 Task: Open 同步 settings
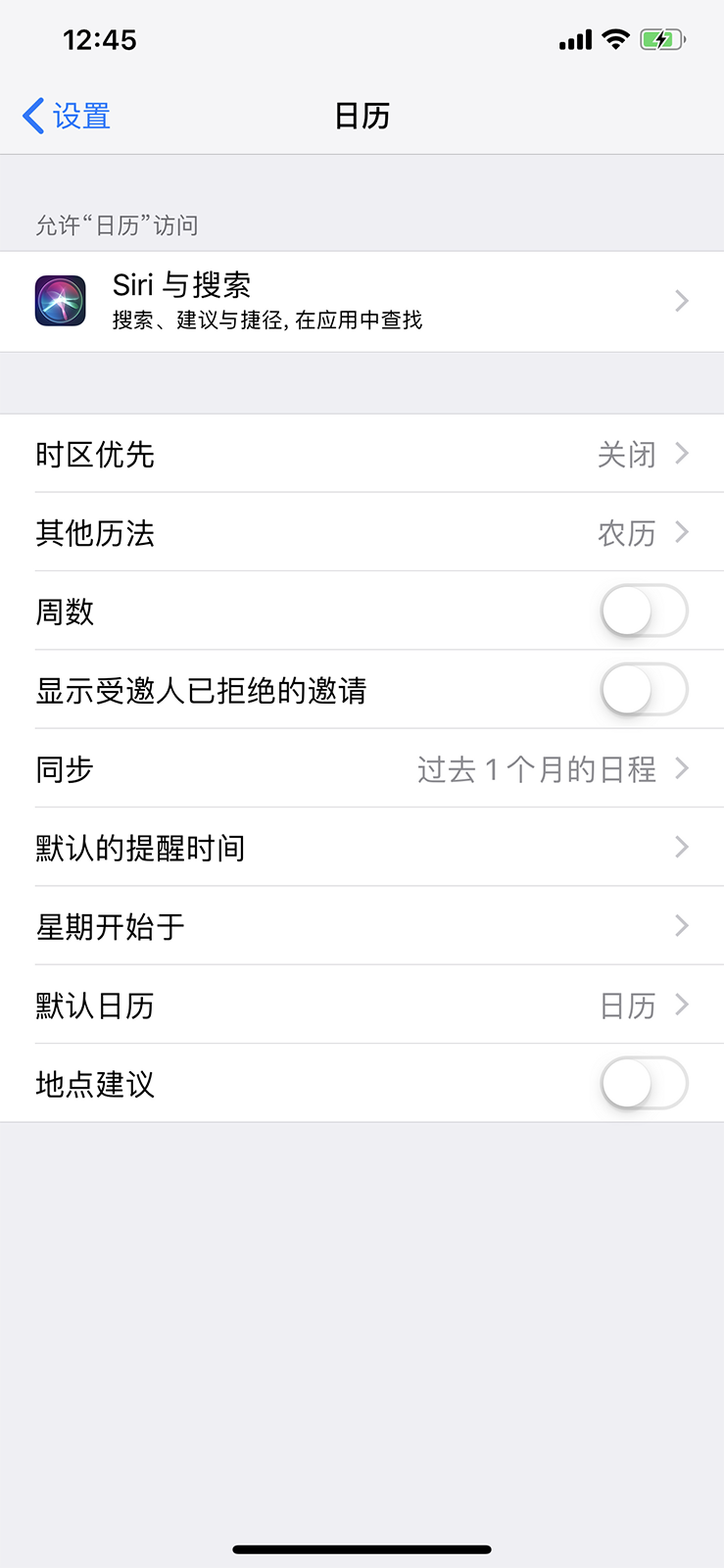[362, 769]
